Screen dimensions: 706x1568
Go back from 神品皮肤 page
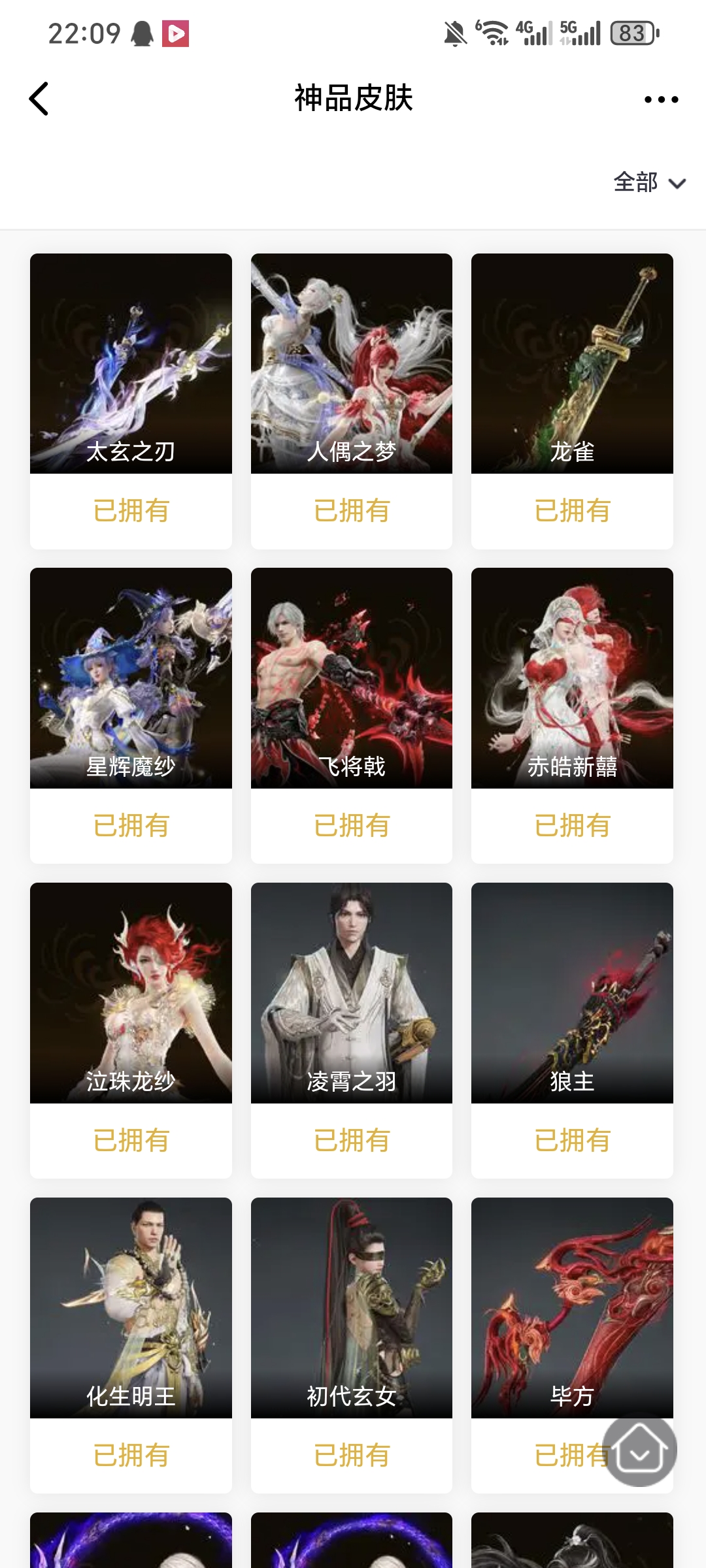[x=39, y=99]
